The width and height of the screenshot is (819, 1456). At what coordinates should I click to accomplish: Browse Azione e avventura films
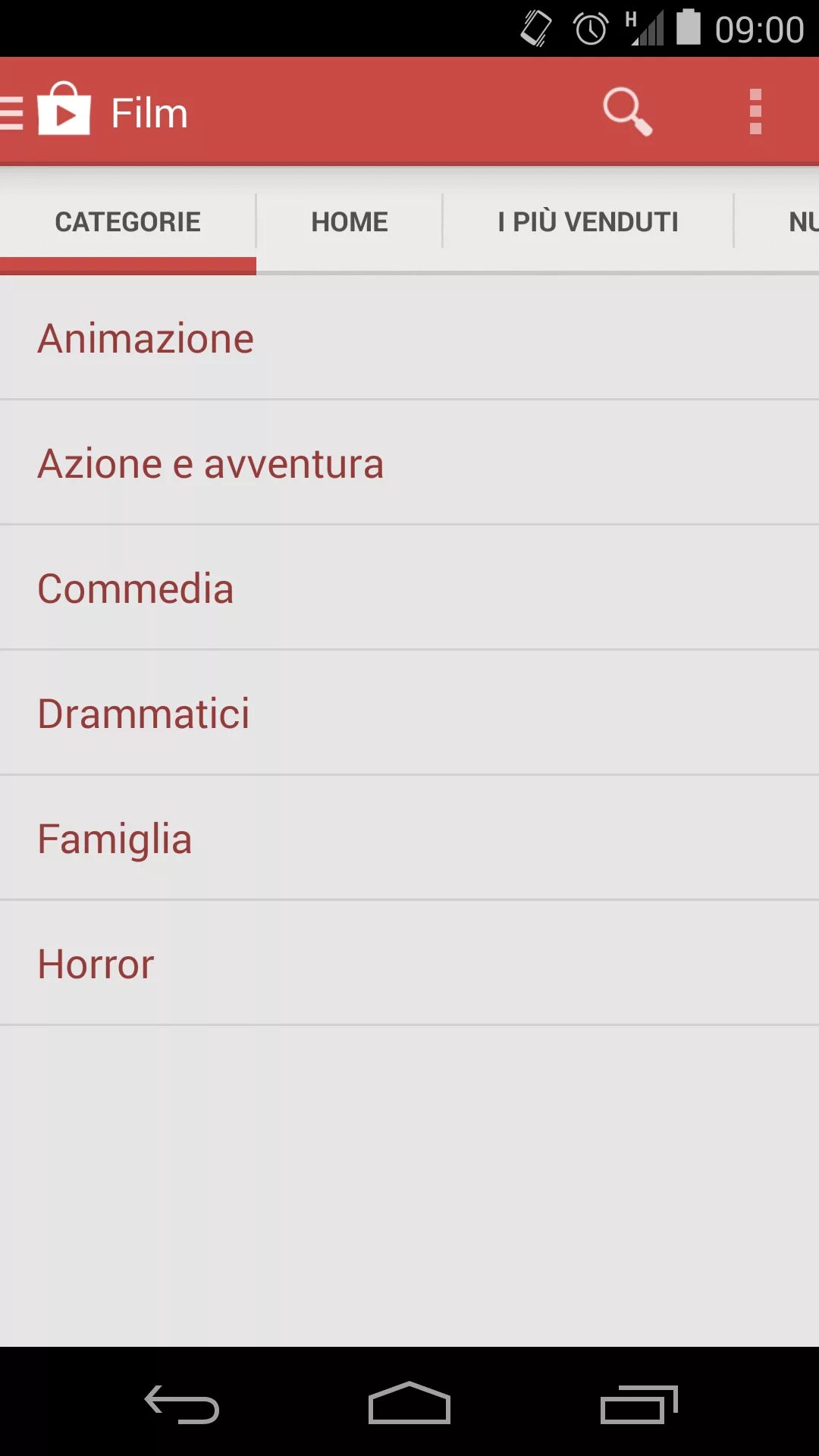point(409,463)
